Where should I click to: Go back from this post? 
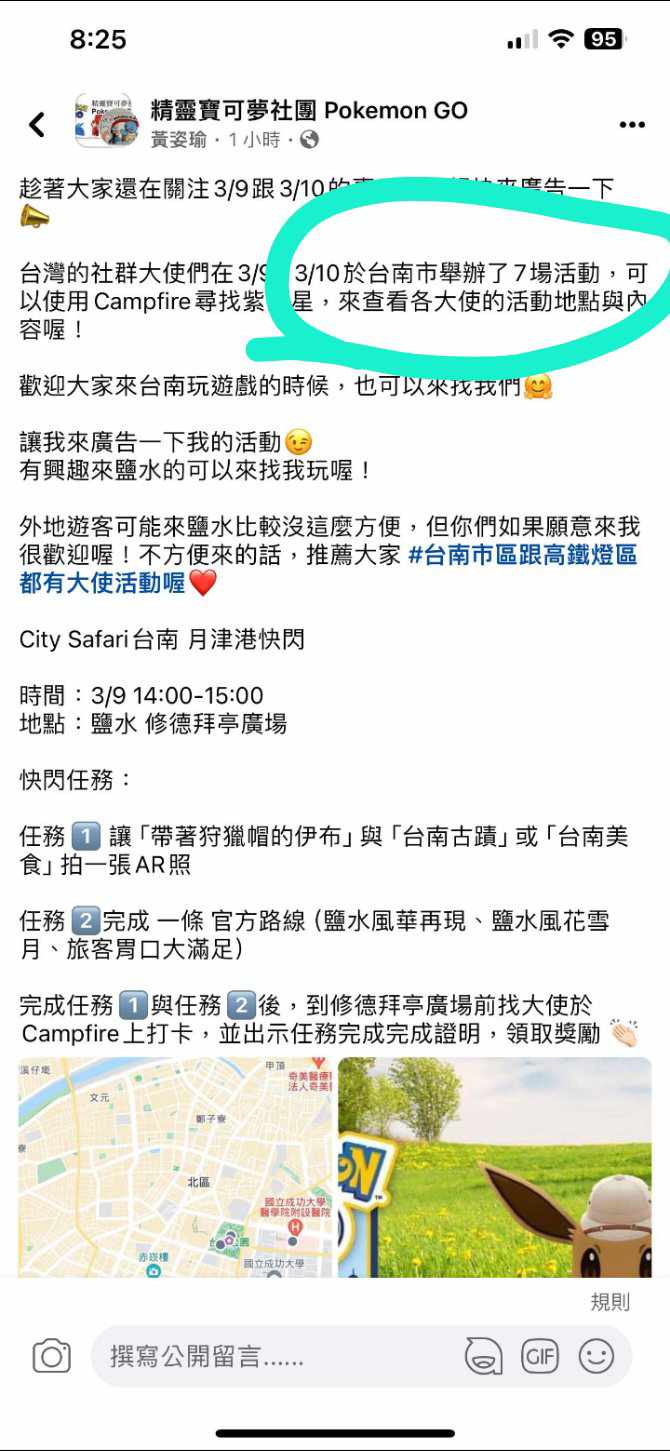point(37,124)
